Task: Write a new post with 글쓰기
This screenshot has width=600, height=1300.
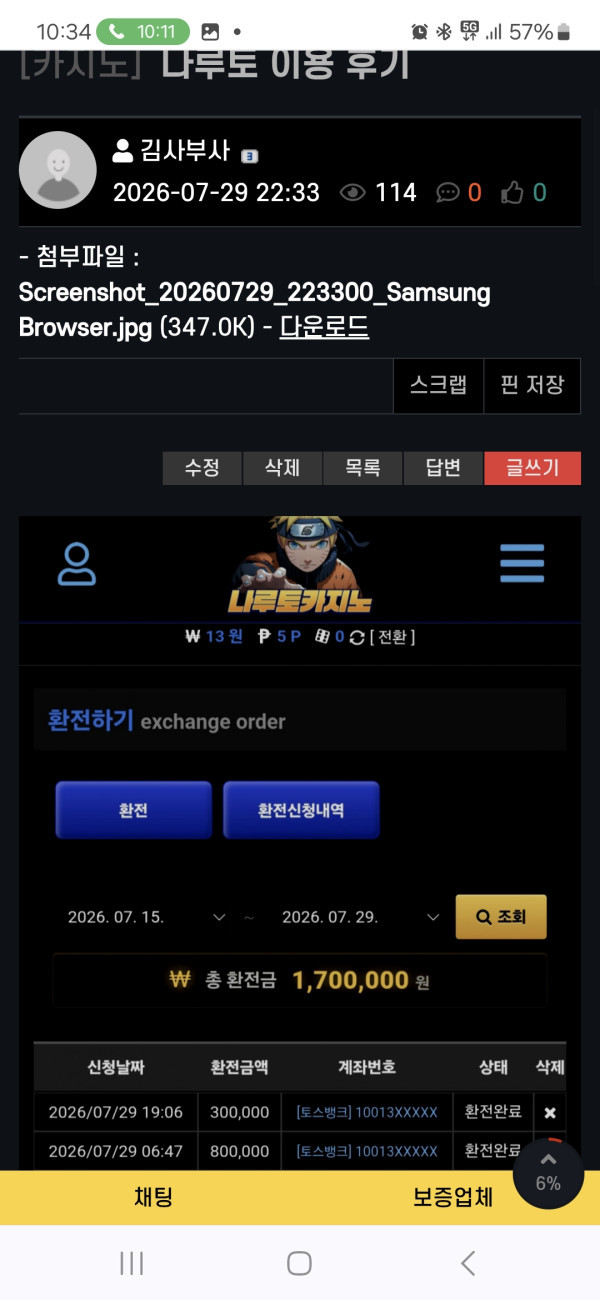Action: [x=532, y=468]
